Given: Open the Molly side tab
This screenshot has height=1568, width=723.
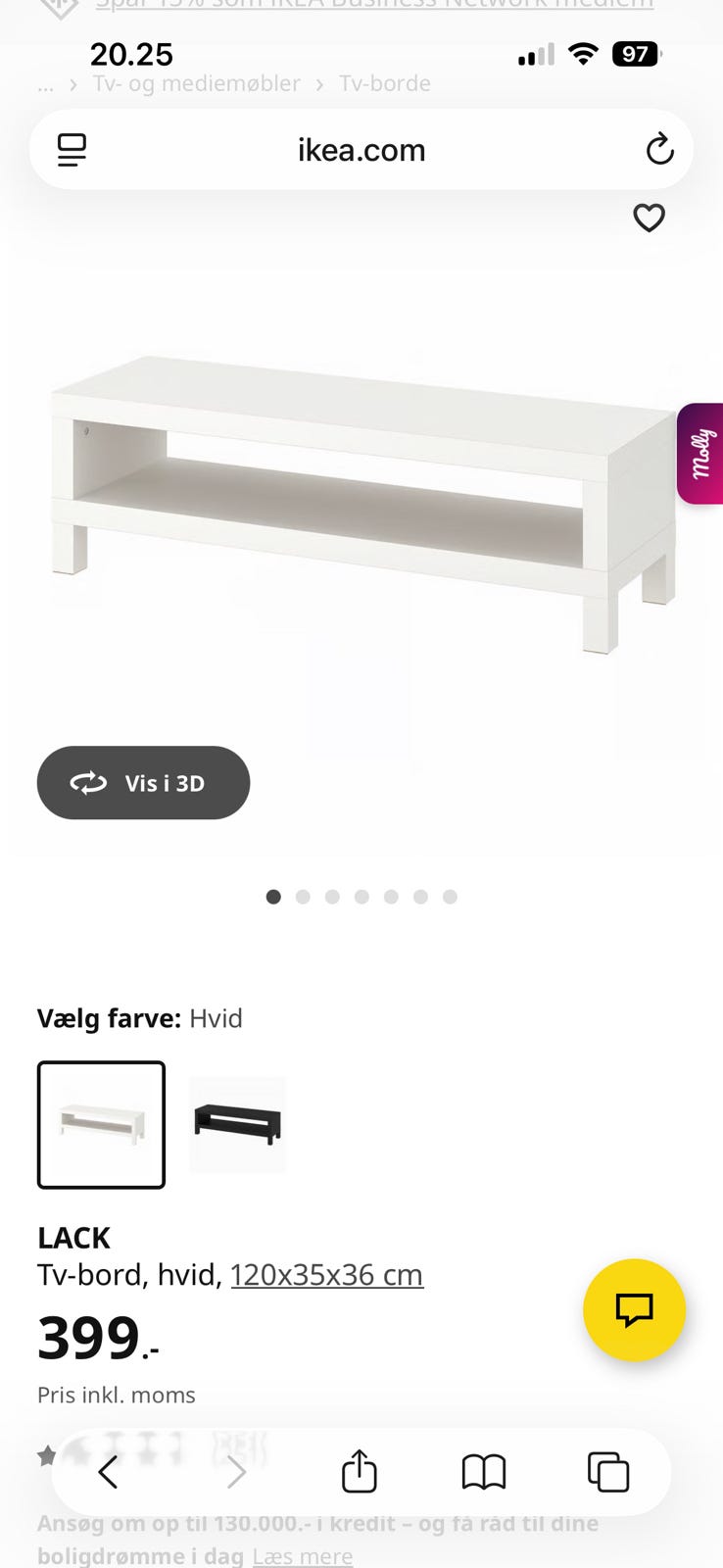Looking at the screenshot, I should [x=701, y=453].
